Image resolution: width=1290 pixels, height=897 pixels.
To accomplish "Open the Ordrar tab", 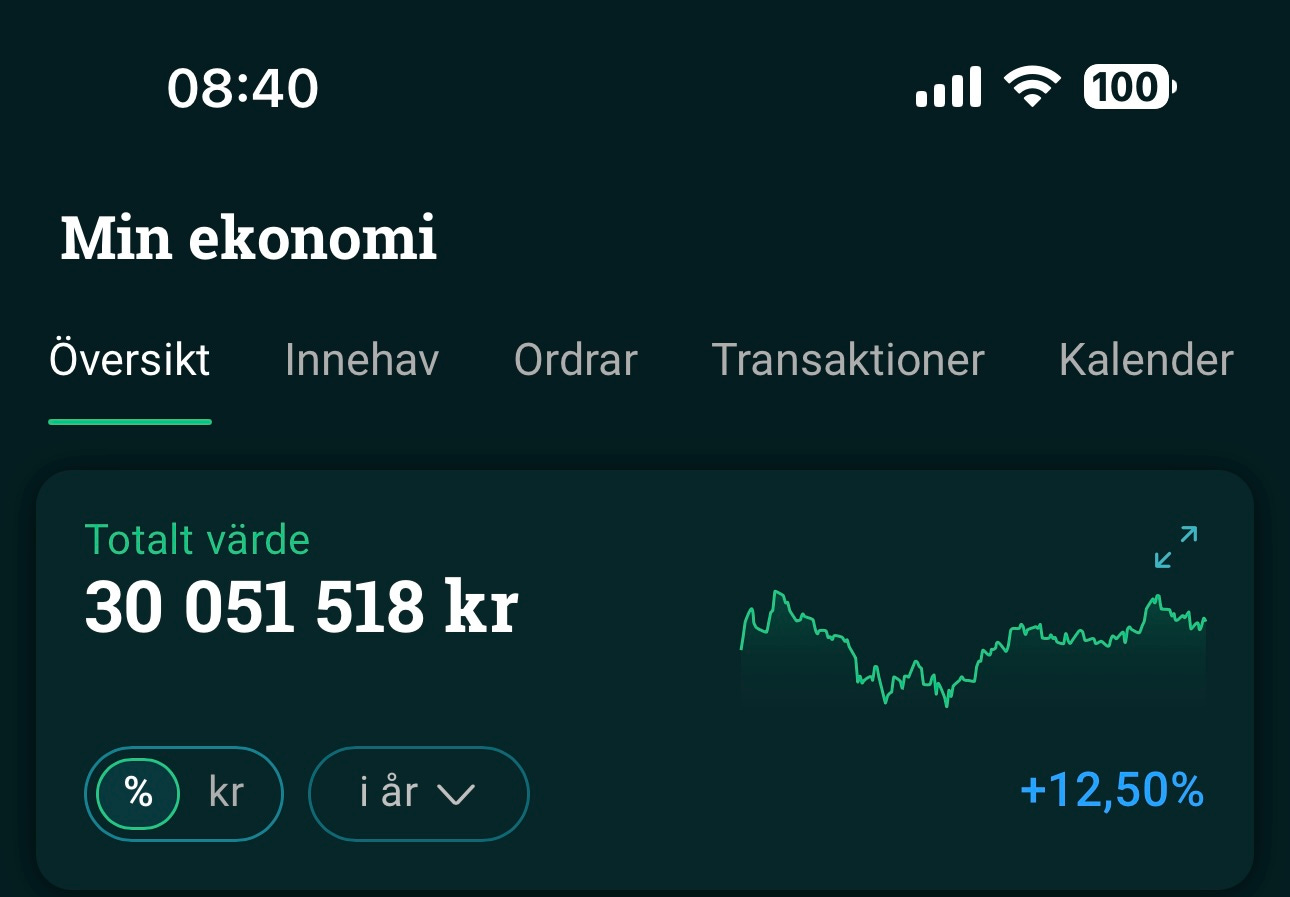I will tap(575, 360).
